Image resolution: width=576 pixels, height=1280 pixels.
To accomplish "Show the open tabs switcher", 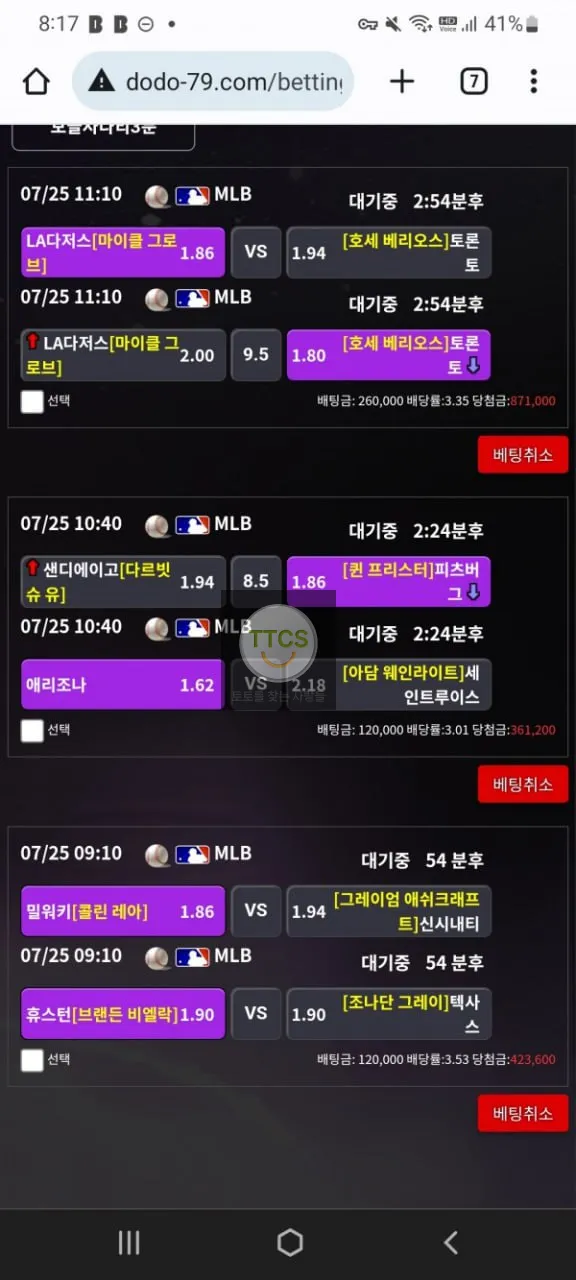I will click(473, 81).
